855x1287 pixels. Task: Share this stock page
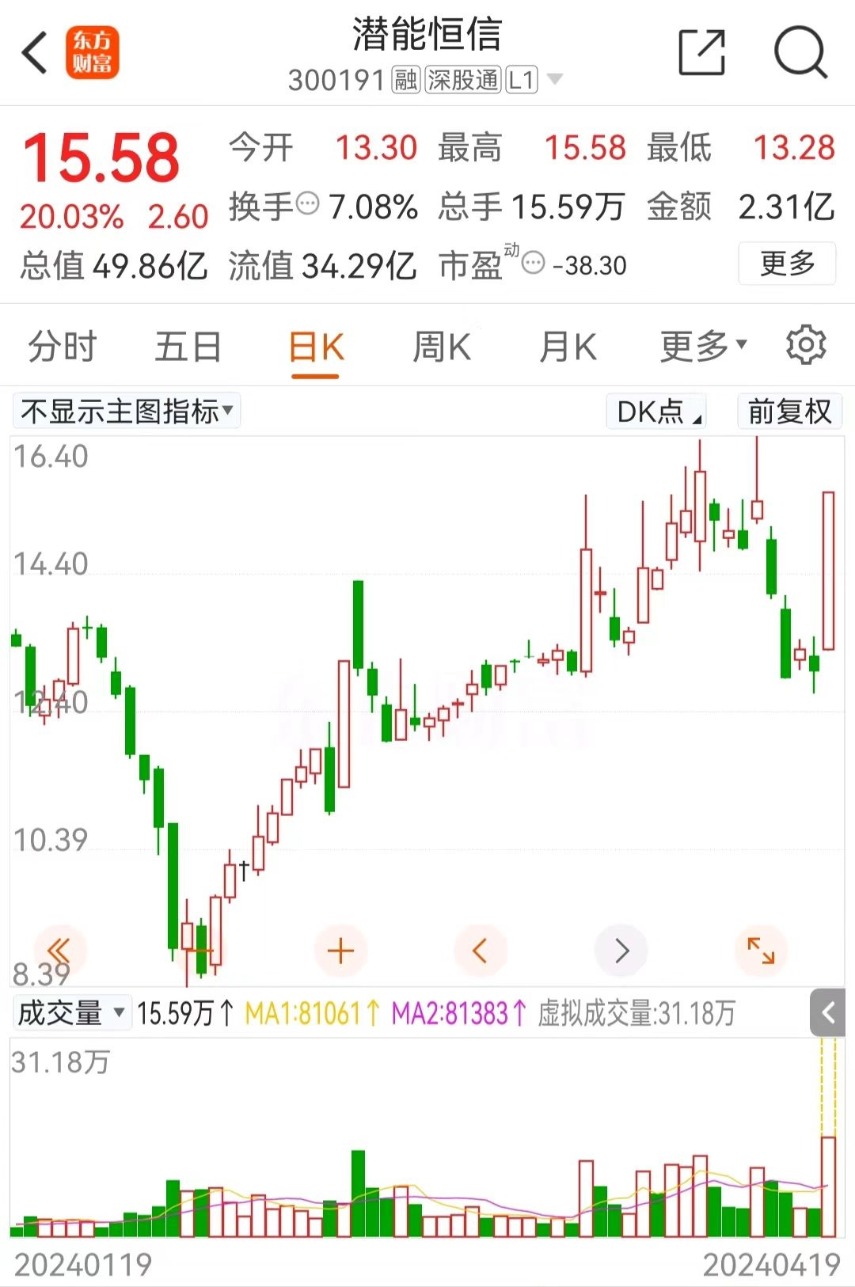701,52
